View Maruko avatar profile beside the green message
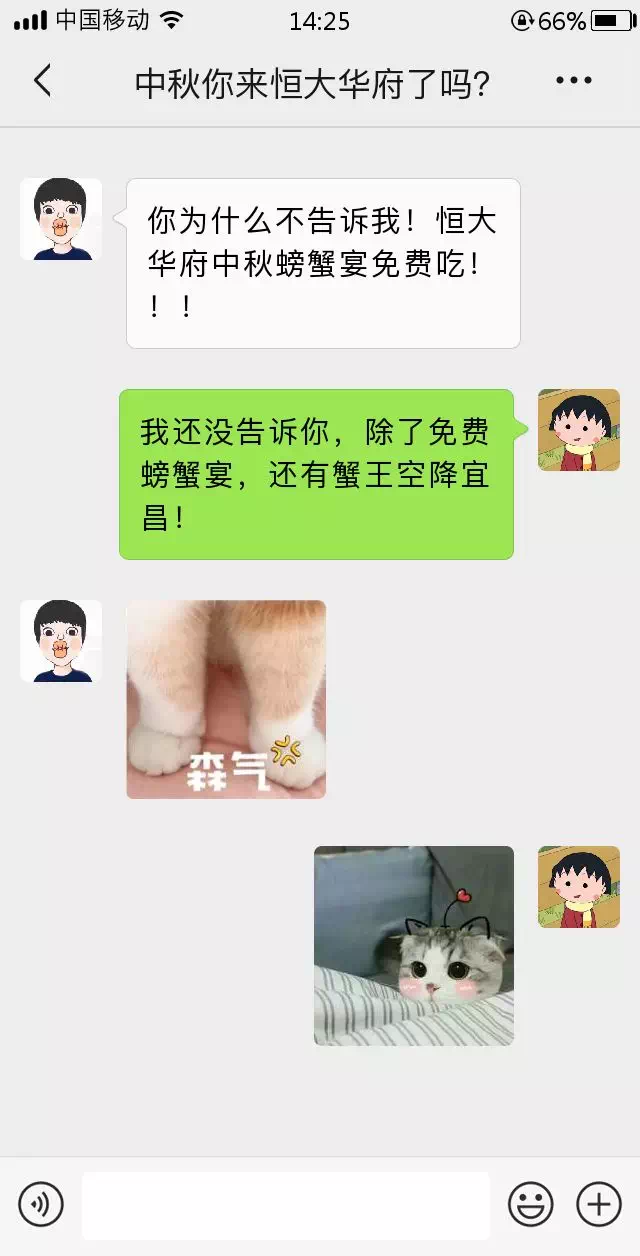Viewport: 640px width, 1256px height. (x=578, y=430)
